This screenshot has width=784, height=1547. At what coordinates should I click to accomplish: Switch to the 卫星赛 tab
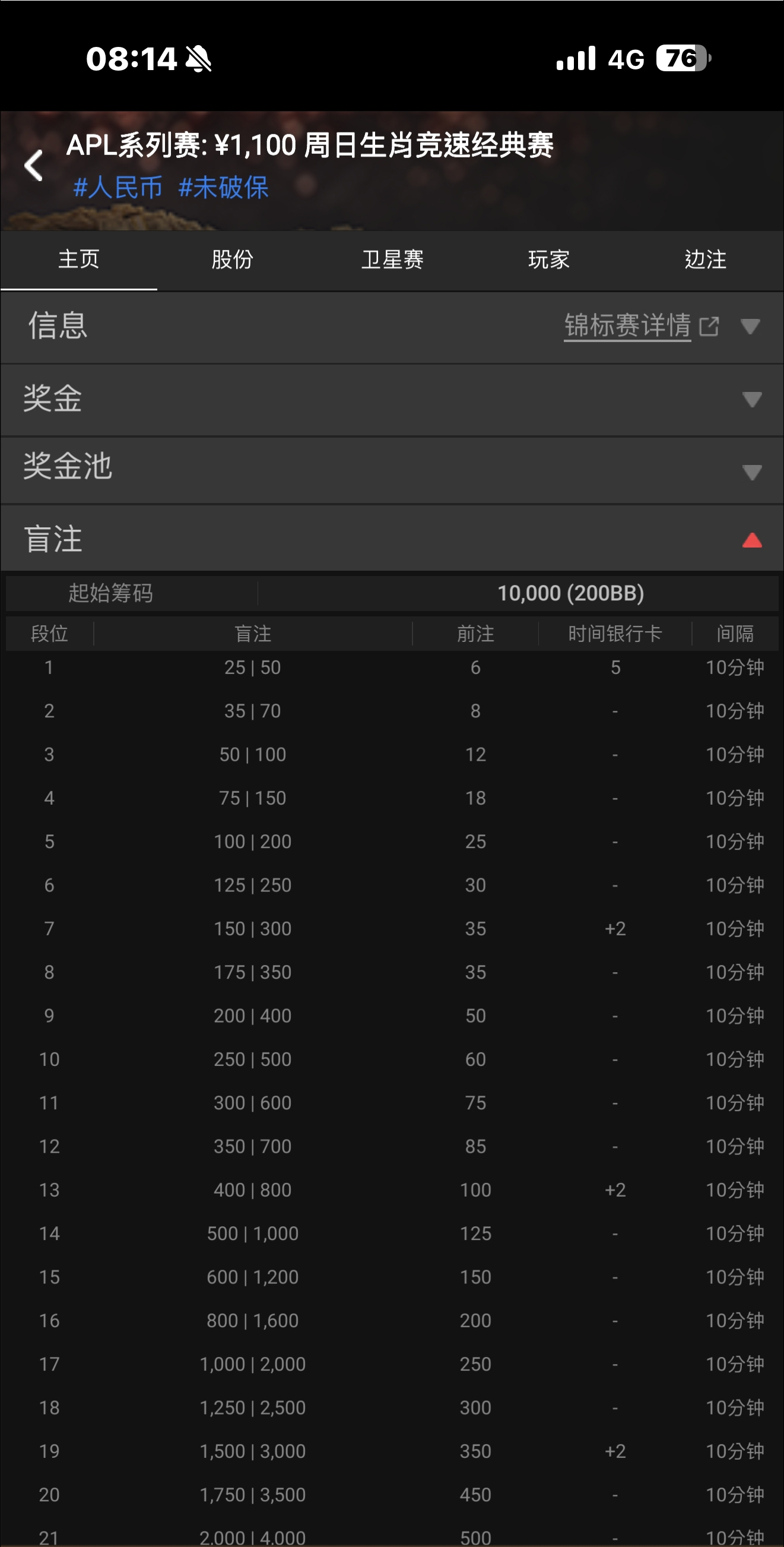tap(392, 260)
